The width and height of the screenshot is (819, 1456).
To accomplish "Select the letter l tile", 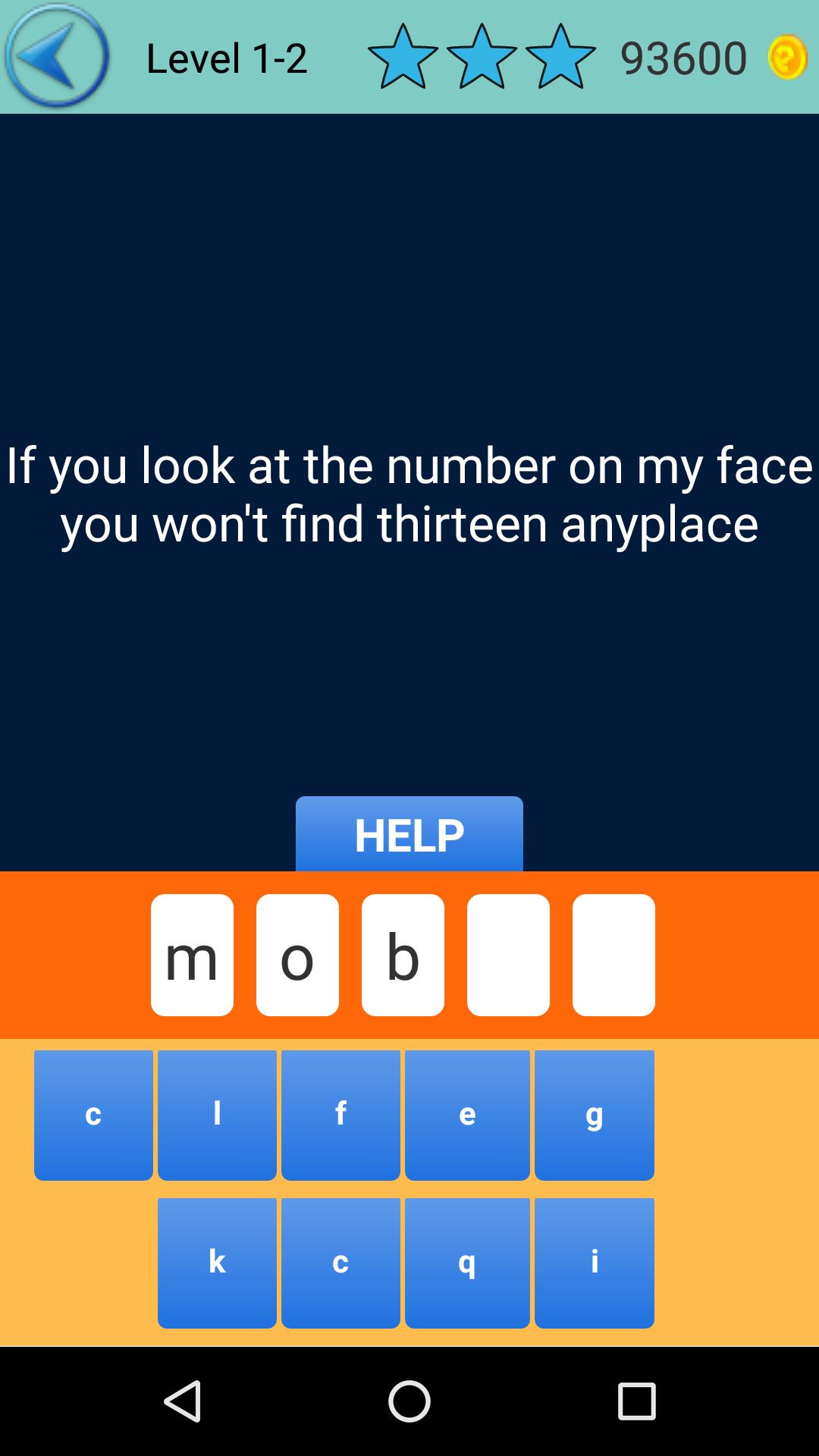I will tap(217, 1115).
